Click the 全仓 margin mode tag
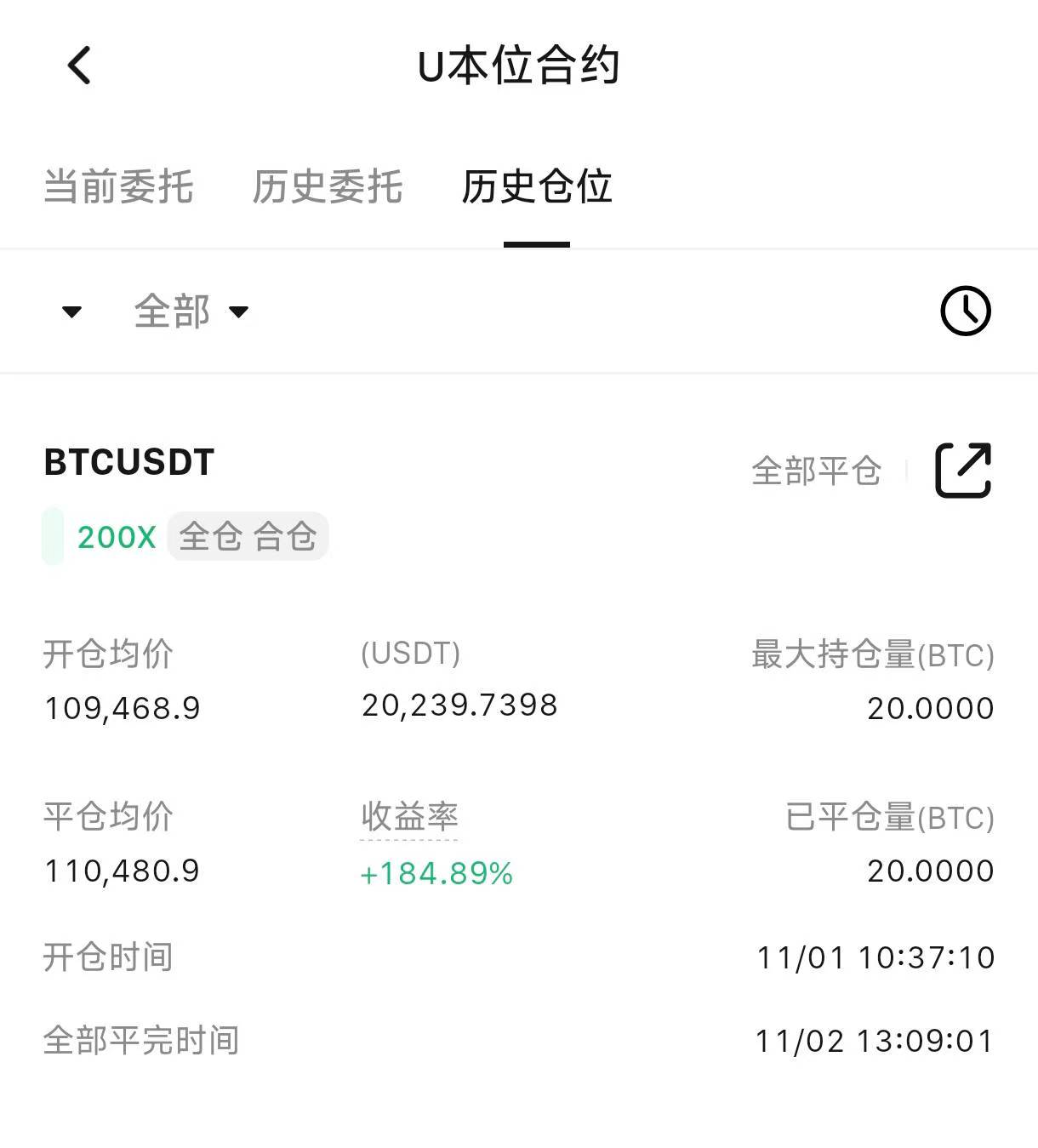This screenshot has width=1038, height=1148. point(210,536)
